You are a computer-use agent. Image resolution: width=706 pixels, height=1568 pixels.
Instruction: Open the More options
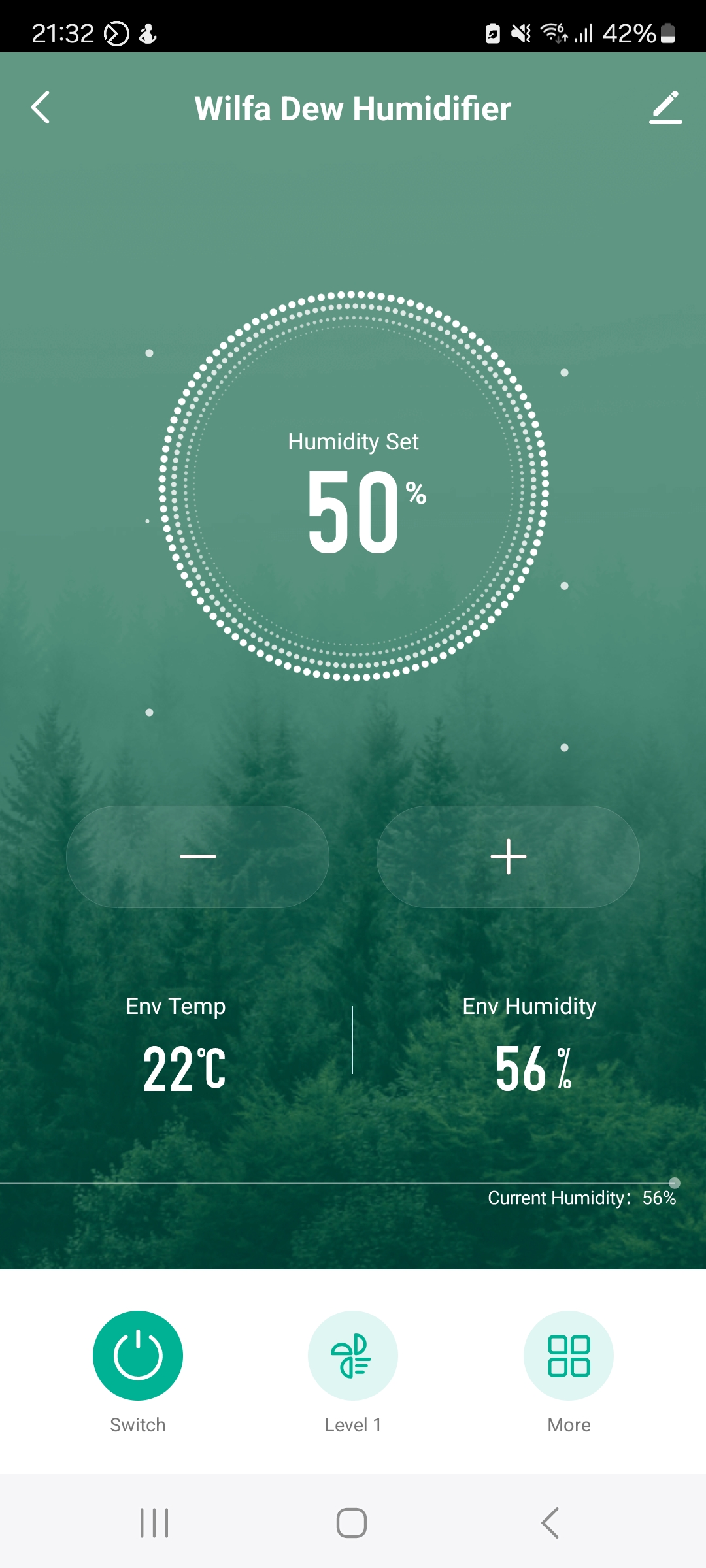(x=568, y=1356)
